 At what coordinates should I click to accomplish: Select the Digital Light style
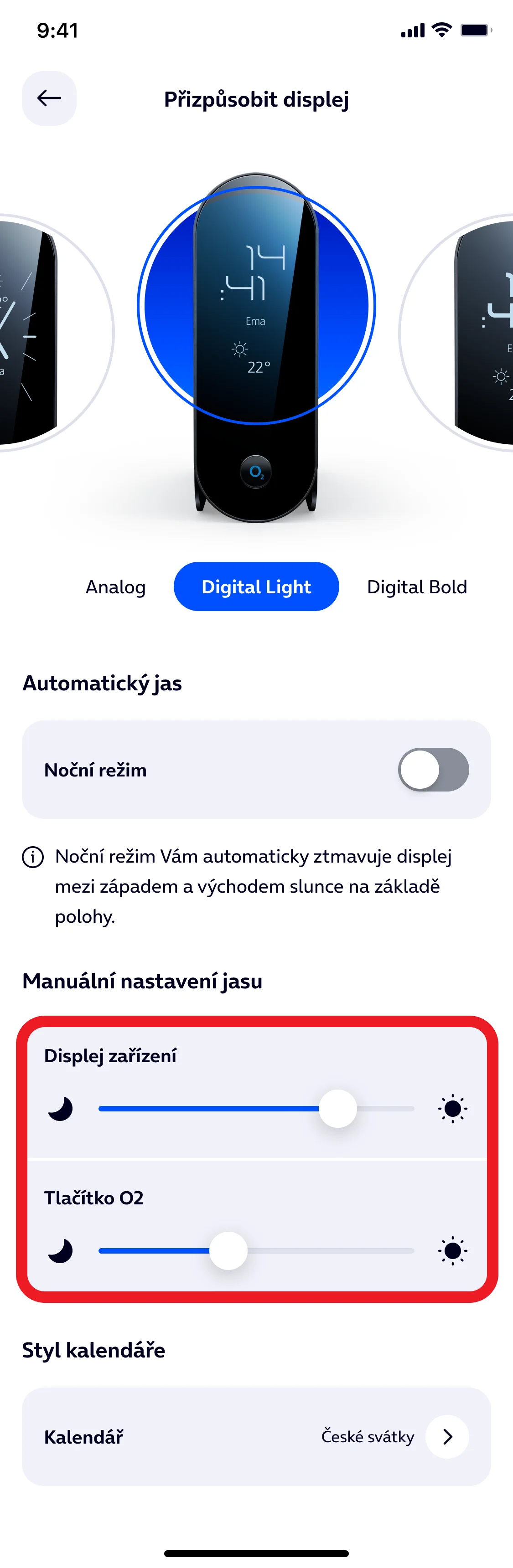(x=256, y=587)
